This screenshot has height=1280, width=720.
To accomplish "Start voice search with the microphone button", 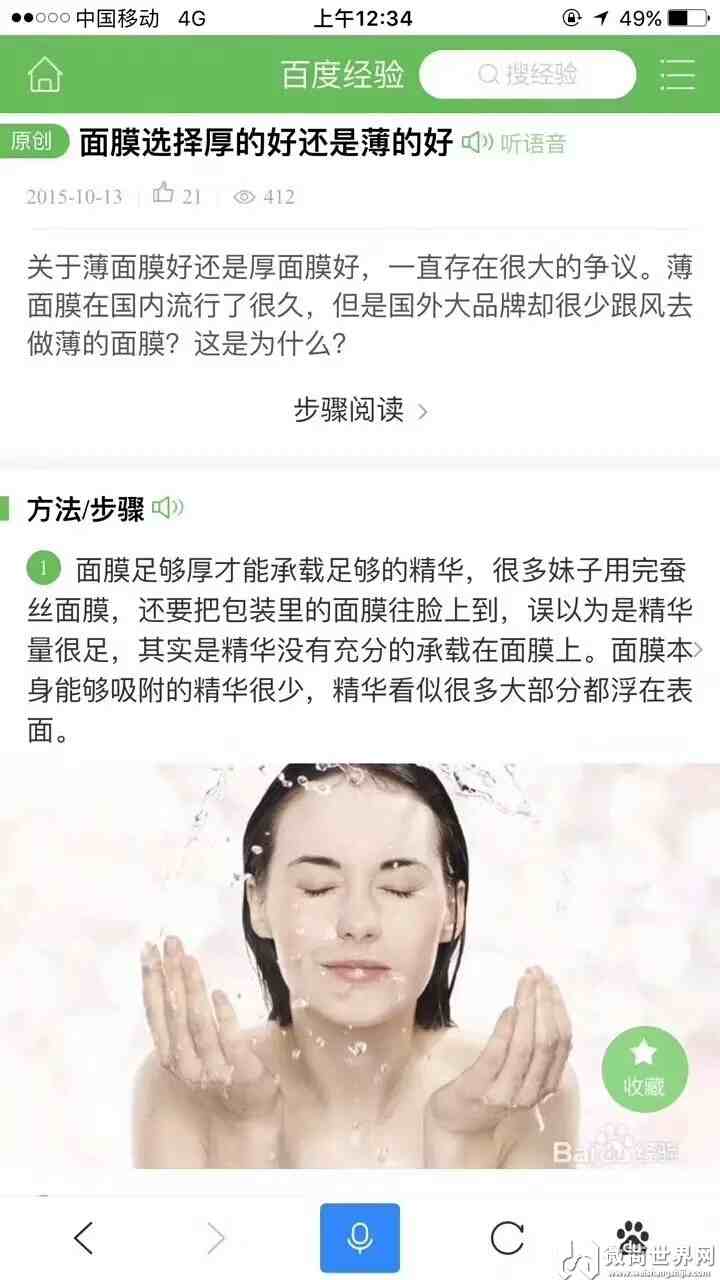I will (x=360, y=1238).
